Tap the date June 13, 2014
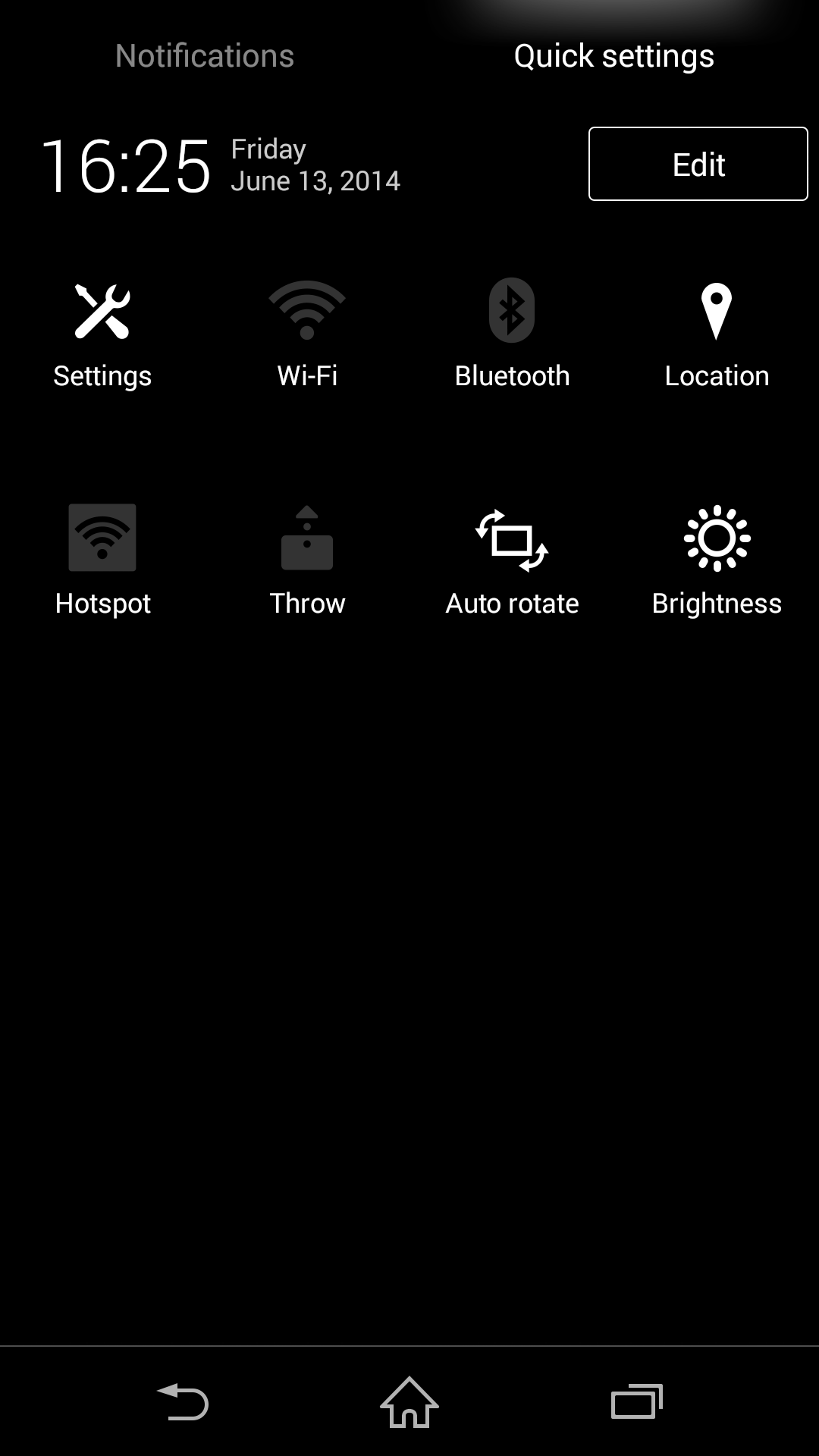The image size is (819, 1456). (x=315, y=180)
